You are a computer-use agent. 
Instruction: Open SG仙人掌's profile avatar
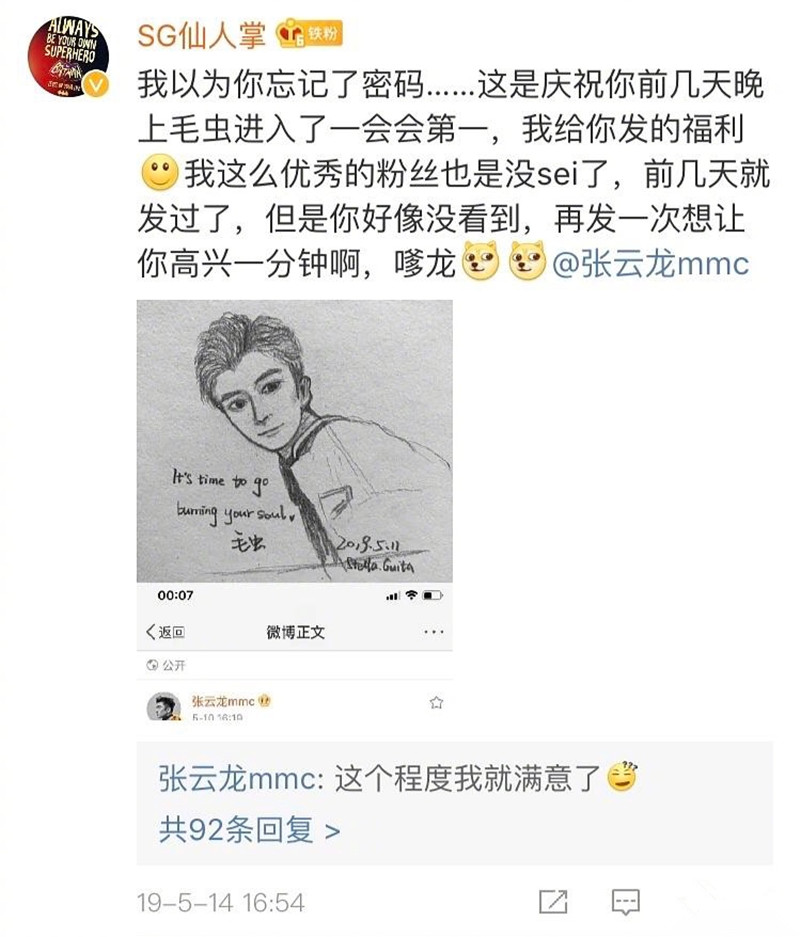tap(69, 55)
